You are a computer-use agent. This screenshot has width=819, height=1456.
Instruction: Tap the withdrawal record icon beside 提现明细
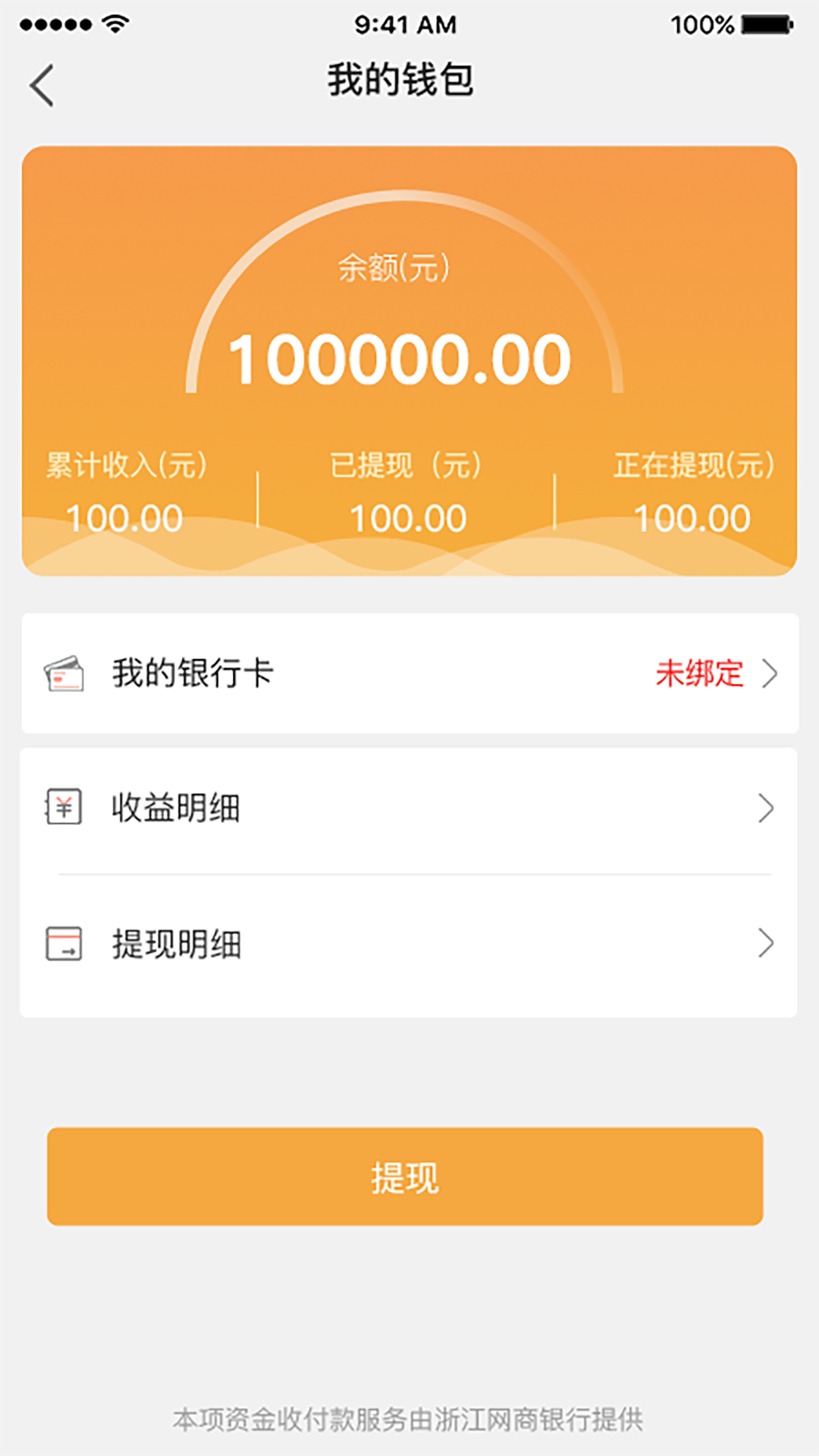click(64, 943)
